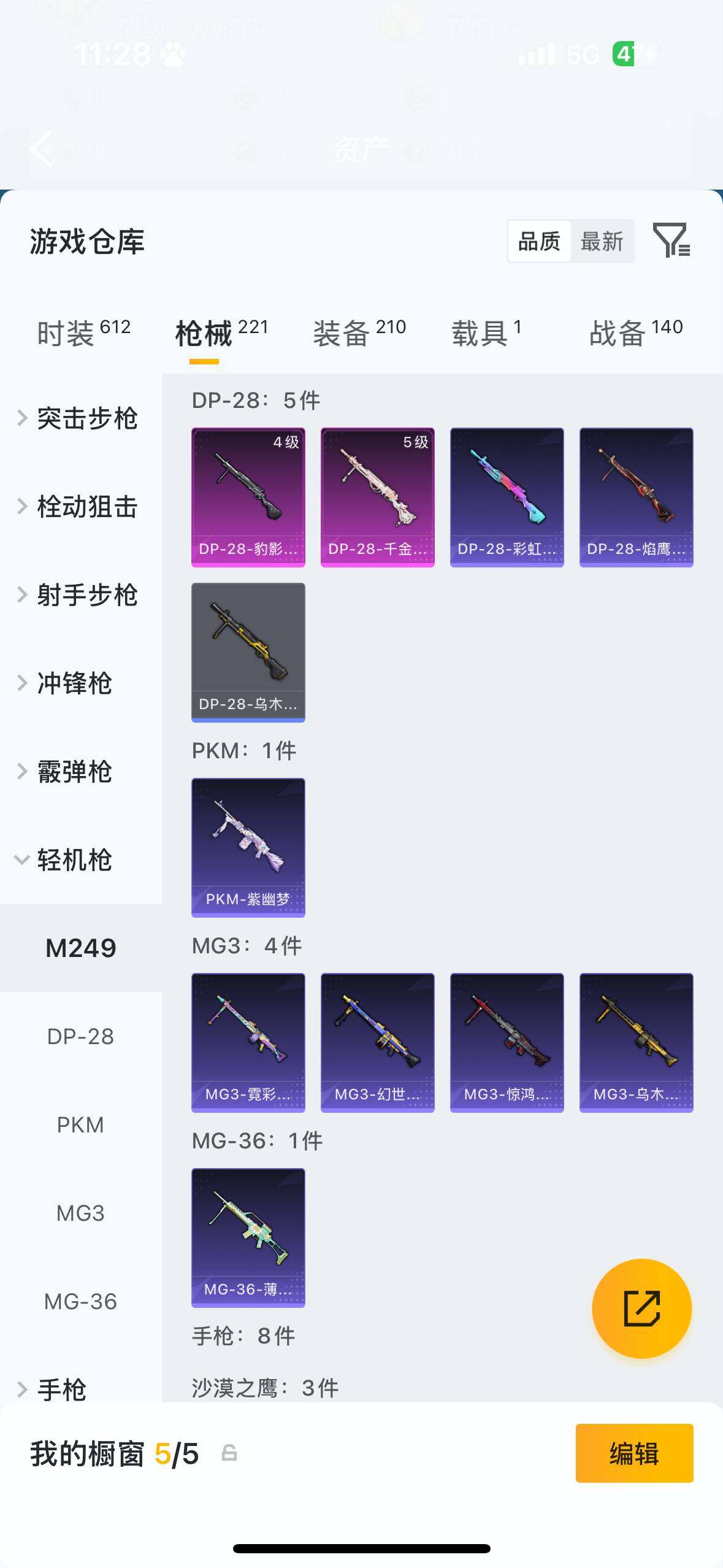Open the DP-28-千金 level 5 skin
The width and height of the screenshot is (723, 1568).
[x=377, y=497]
